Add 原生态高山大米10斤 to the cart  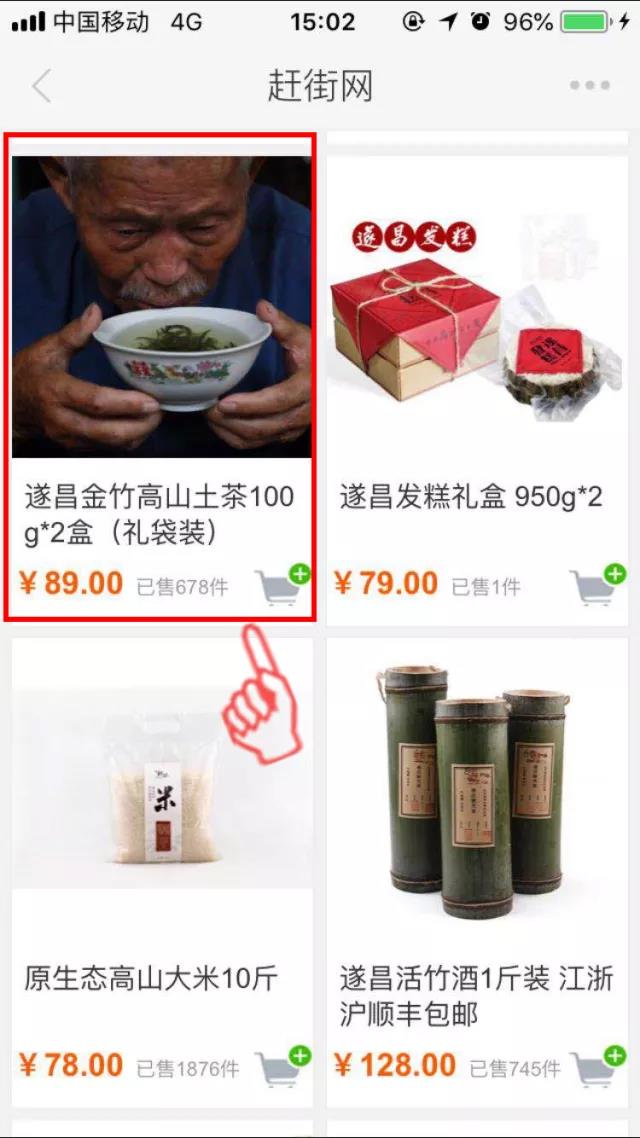(282, 1066)
